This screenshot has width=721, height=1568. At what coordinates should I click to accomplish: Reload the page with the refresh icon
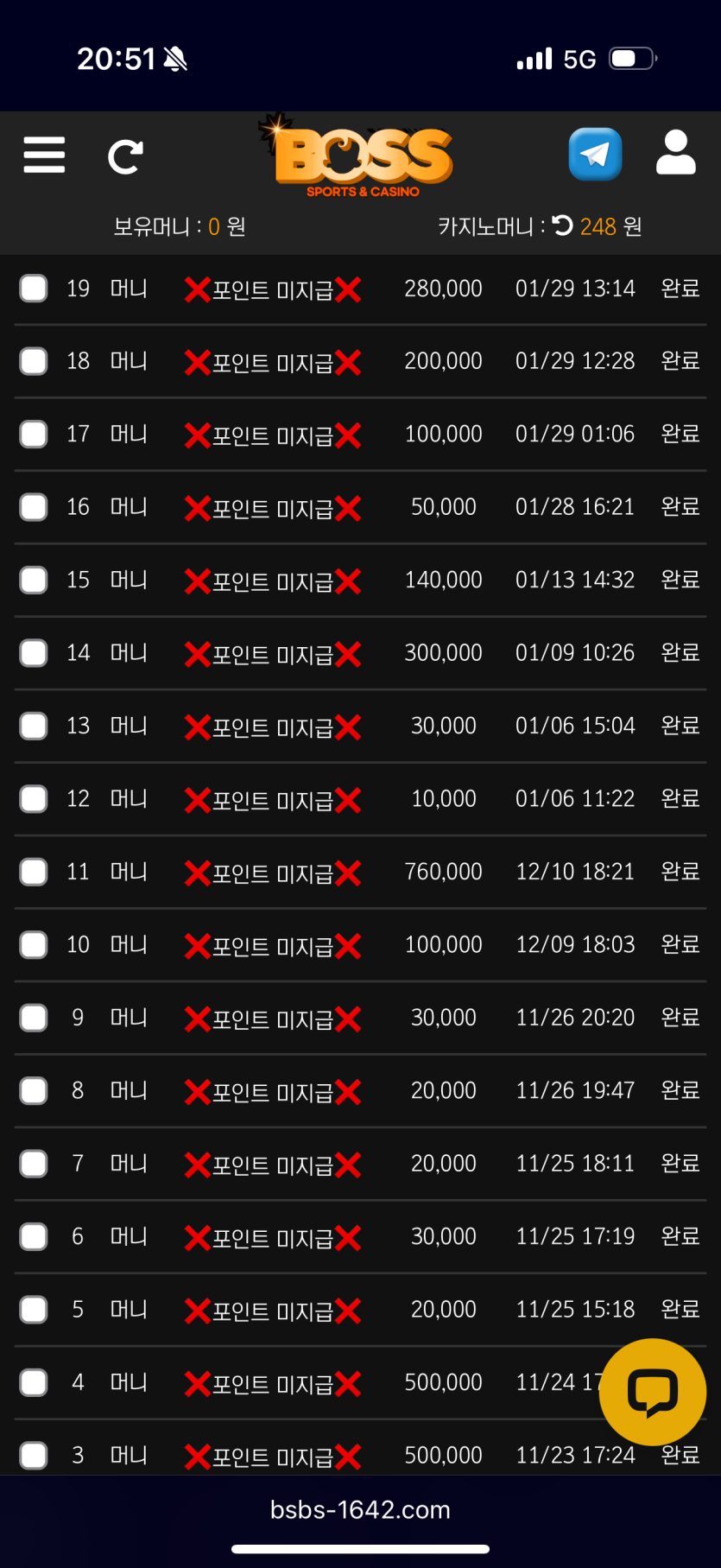click(125, 156)
